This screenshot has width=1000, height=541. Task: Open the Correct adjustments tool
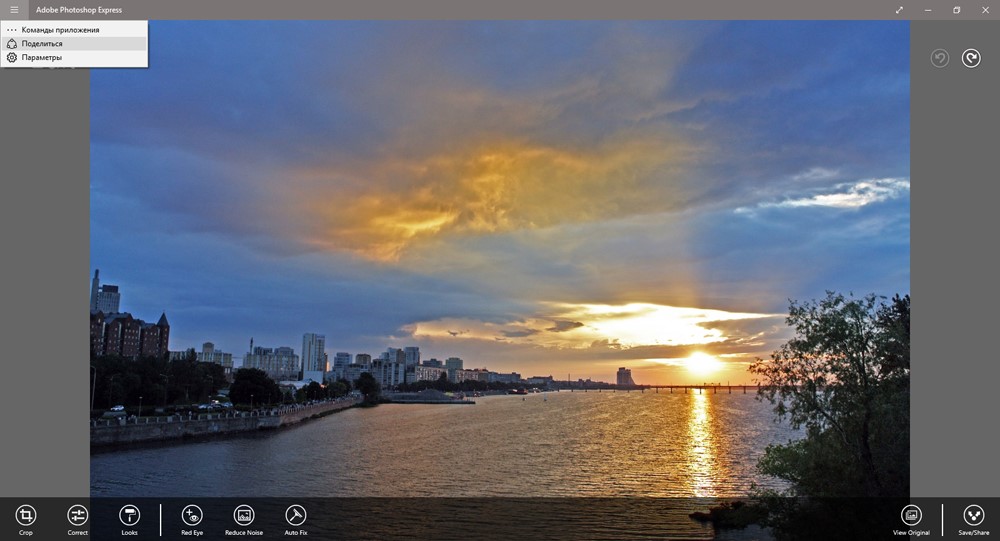[78, 519]
